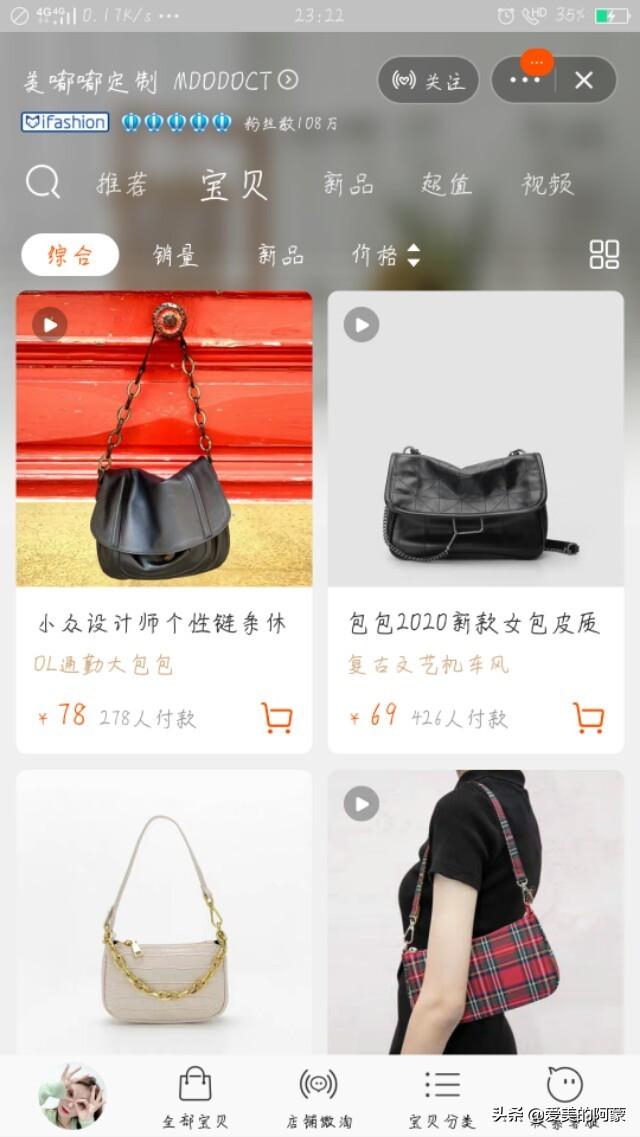Switch to the 推荐 tab
This screenshot has width=640, height=1137.
tap(123, 184)
